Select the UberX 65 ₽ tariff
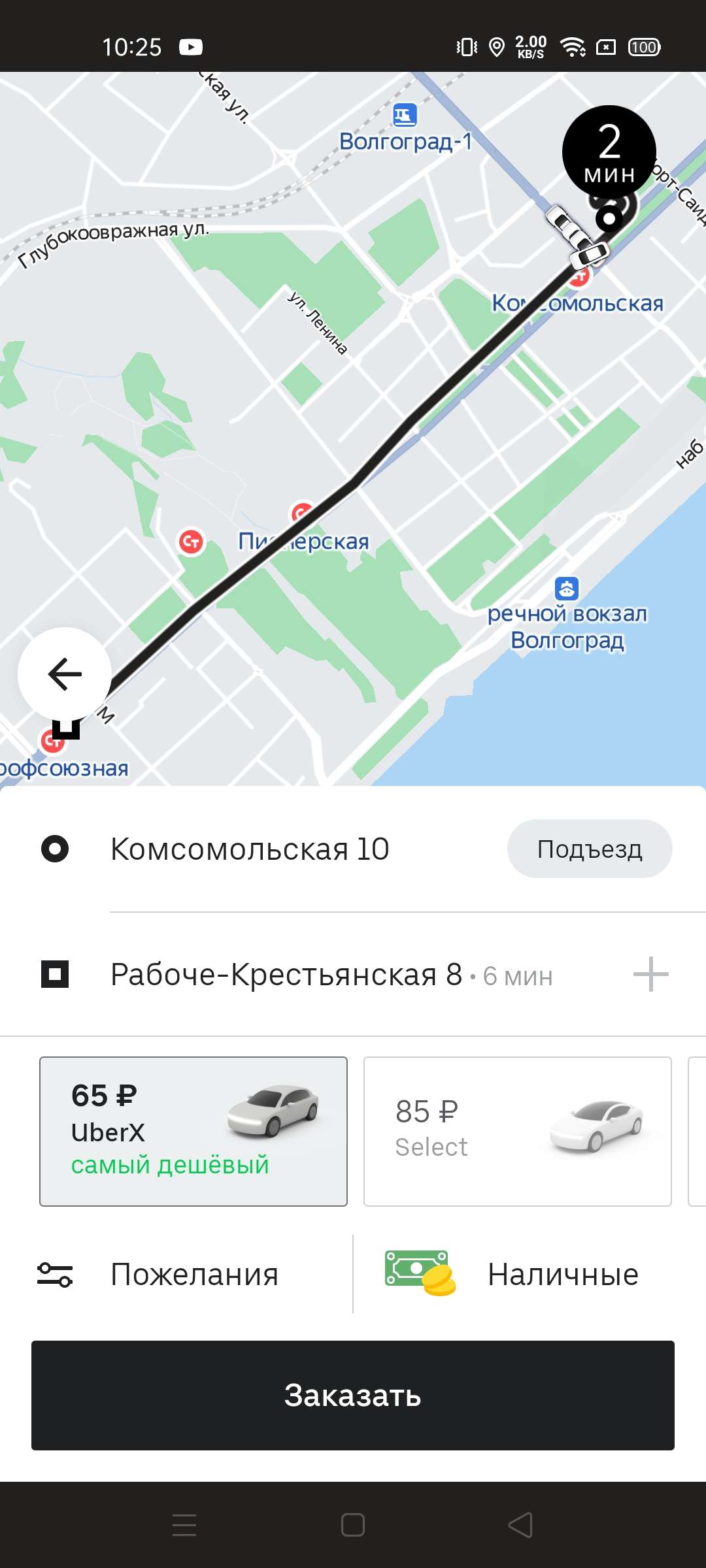This screenshot has height=1568, width=706. (x=193, y=1131)
